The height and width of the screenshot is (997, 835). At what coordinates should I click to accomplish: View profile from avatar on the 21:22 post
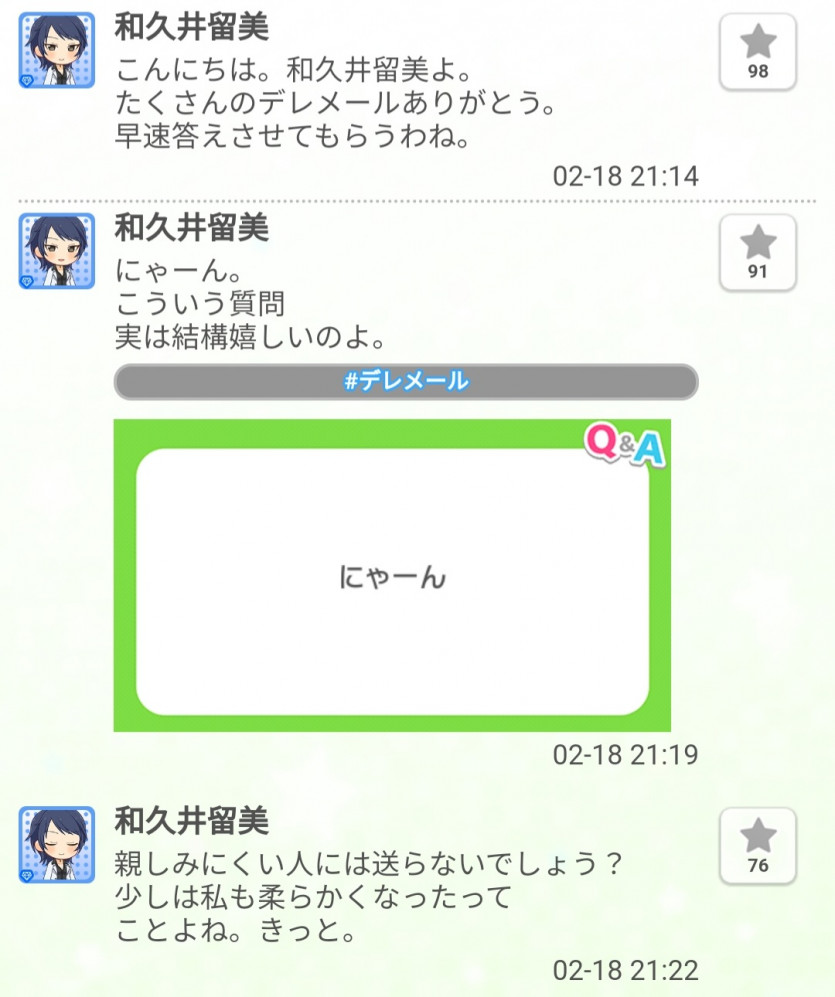coord(57,844)
